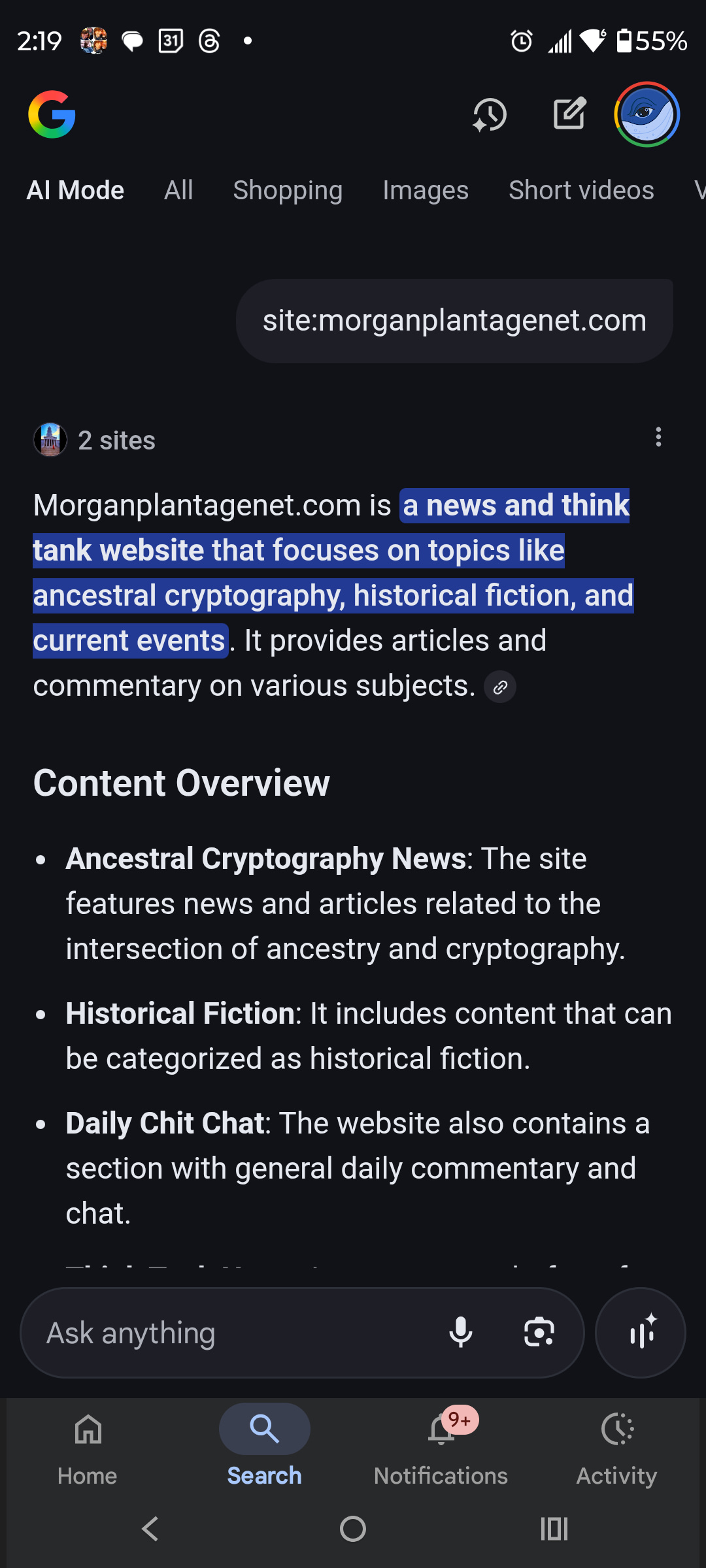Viewport: 706px width, 1568px height.
Task: Open AI Mode history
Action: (x=490, y=115)
